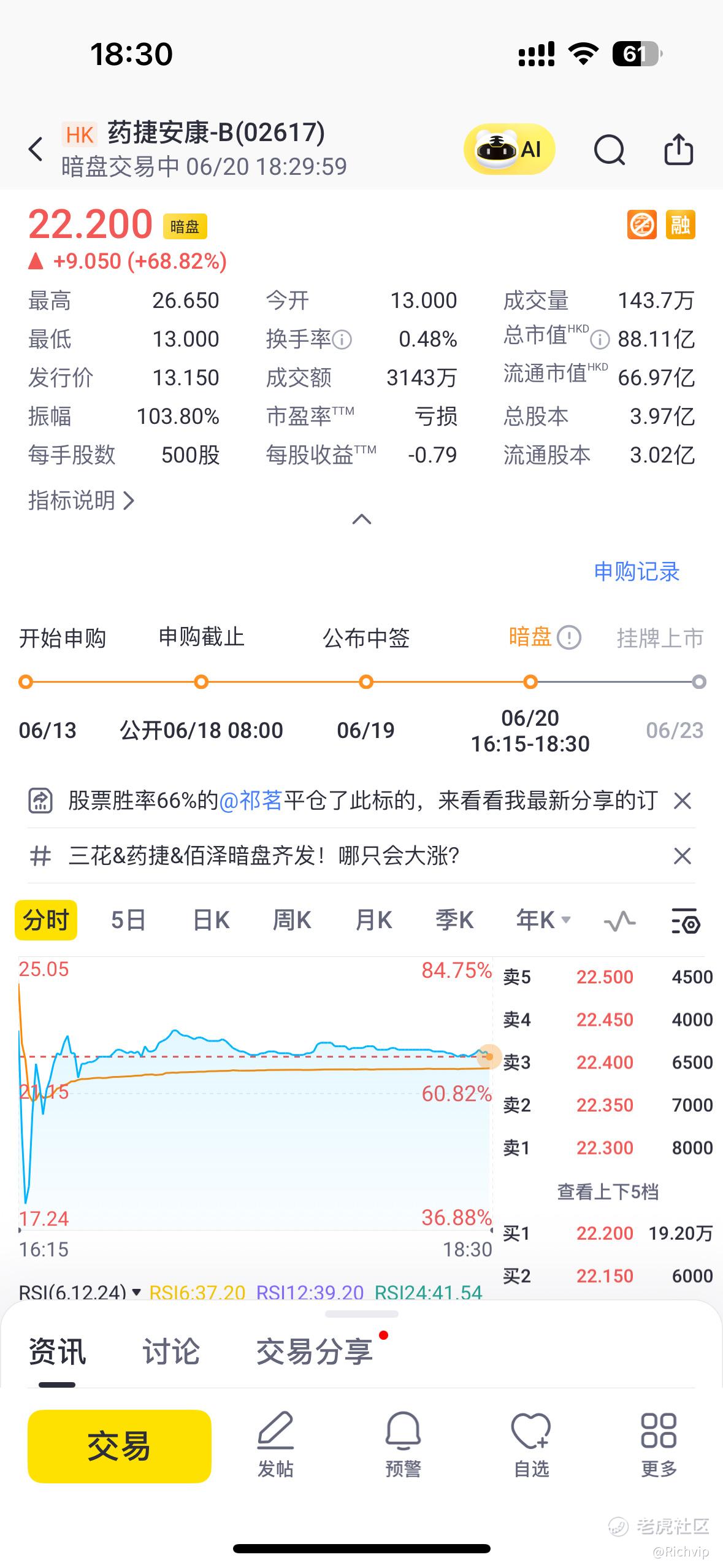The image size is (723, 1568).
Task: Tap the yellow 交易 button
Action: point(120,1446)
